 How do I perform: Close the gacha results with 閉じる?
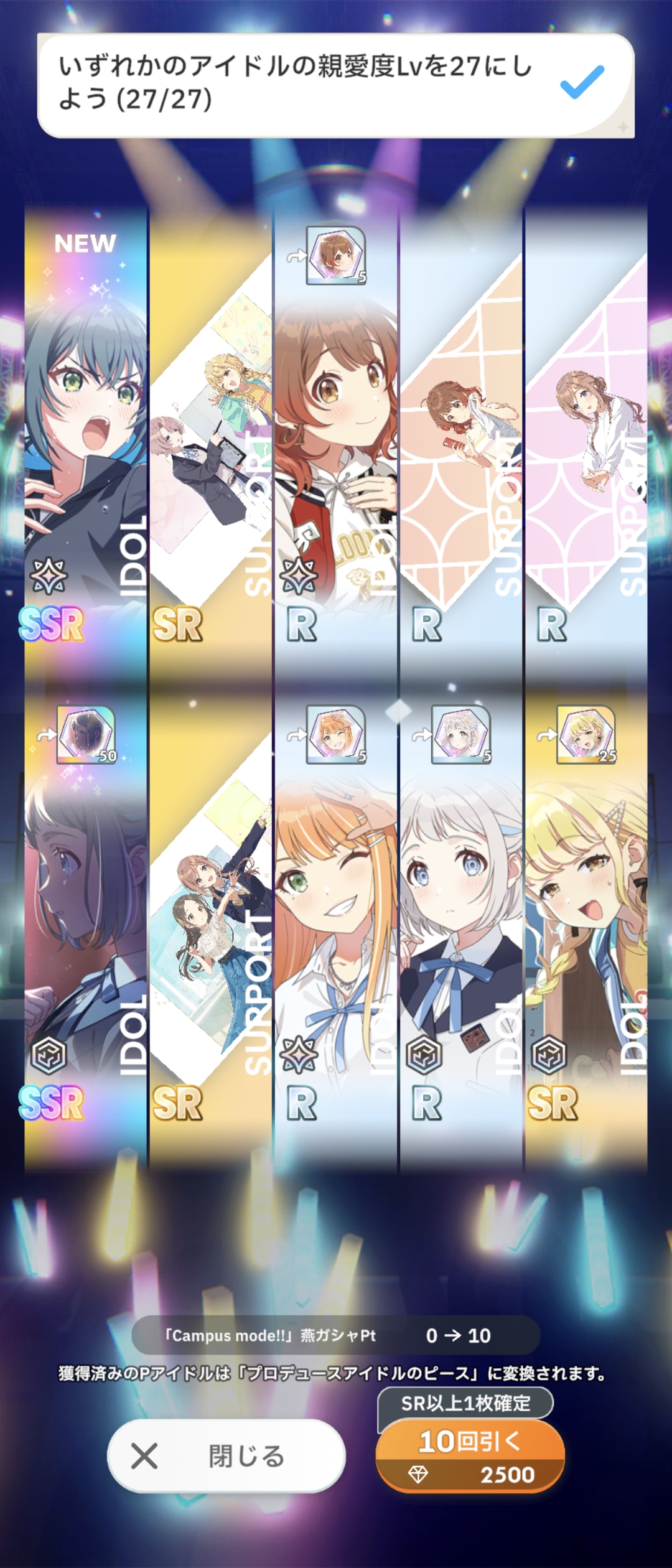click(226, 1456)
